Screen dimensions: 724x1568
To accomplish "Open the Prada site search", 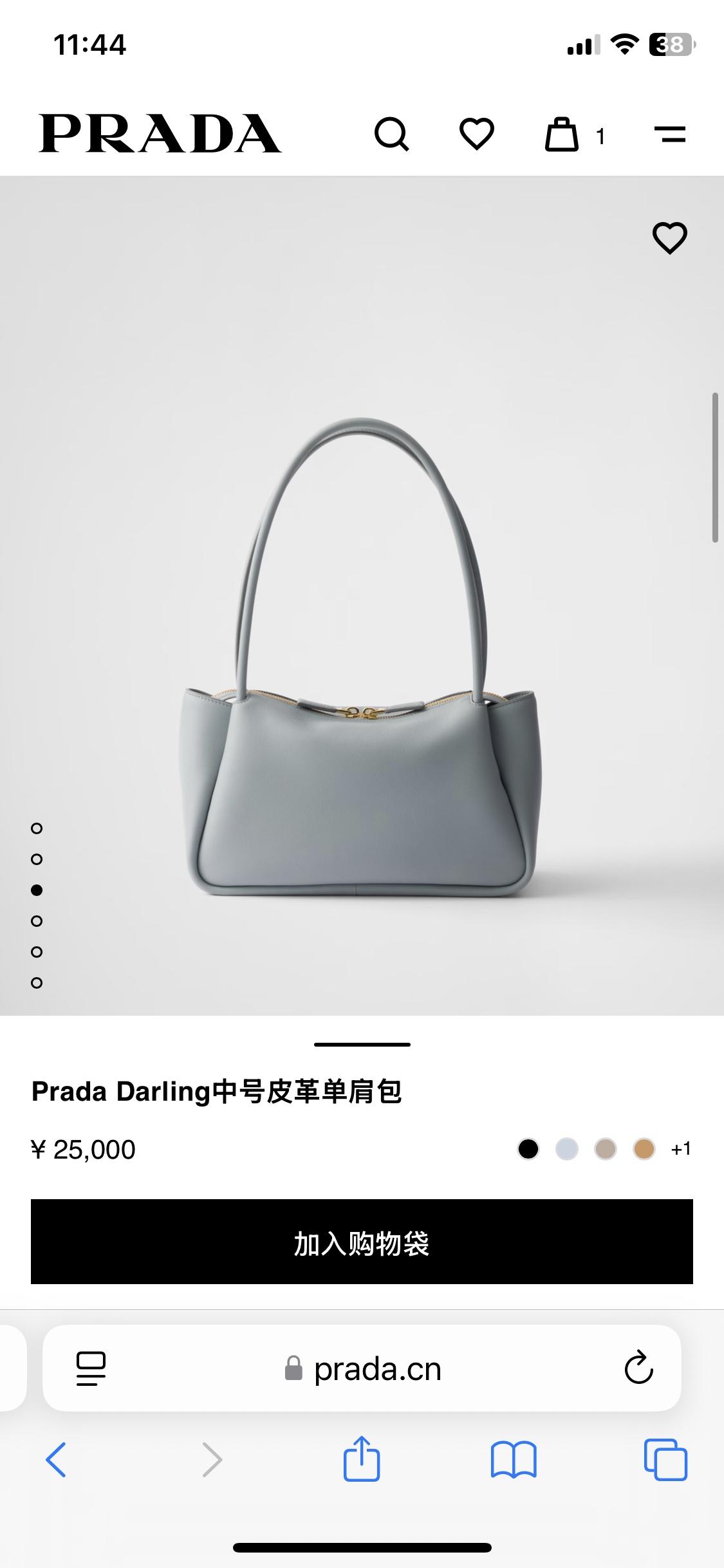I will pyautogui.click(x=391, y=134).
